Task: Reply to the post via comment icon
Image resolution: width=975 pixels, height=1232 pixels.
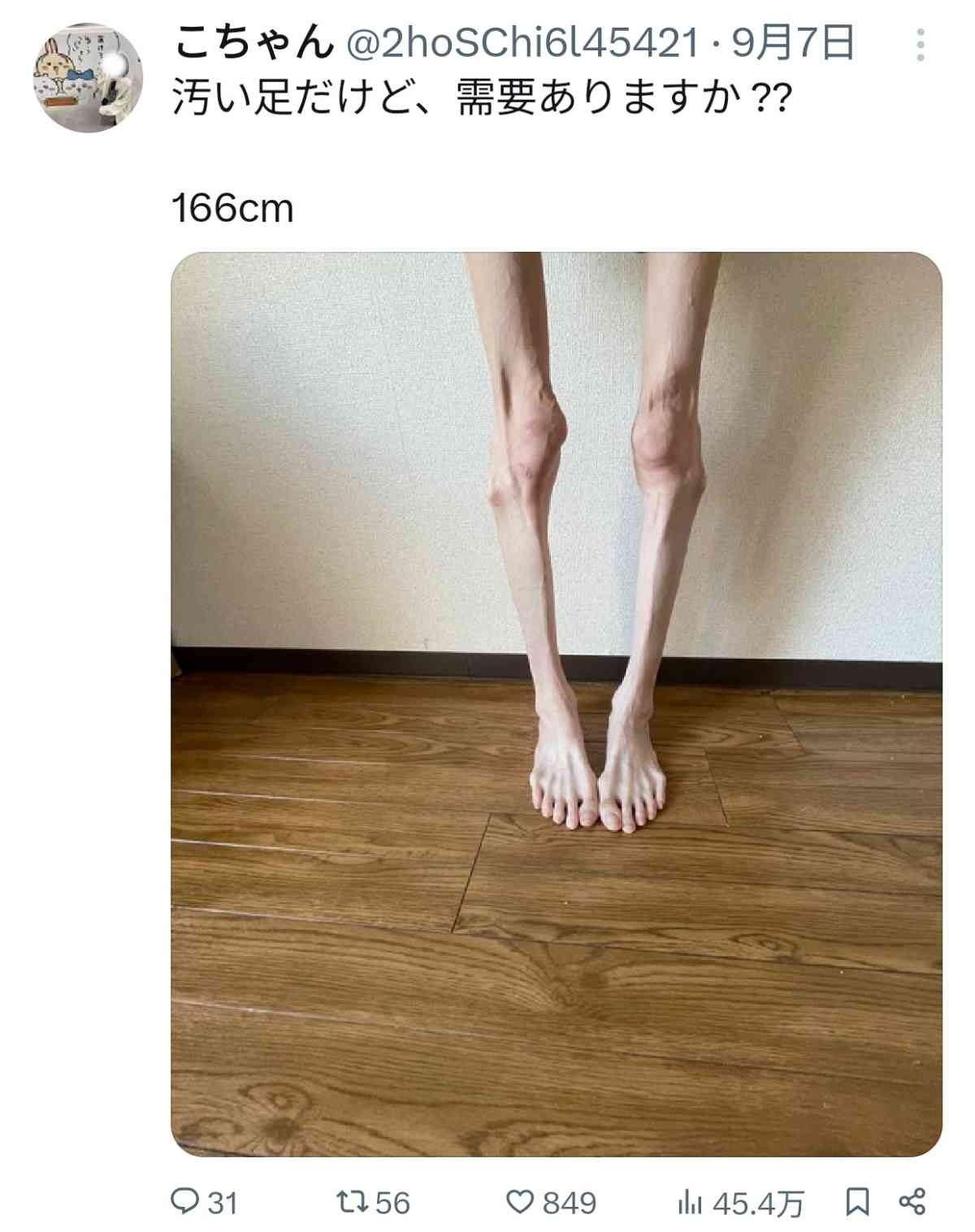Action: pos(184,1202)
